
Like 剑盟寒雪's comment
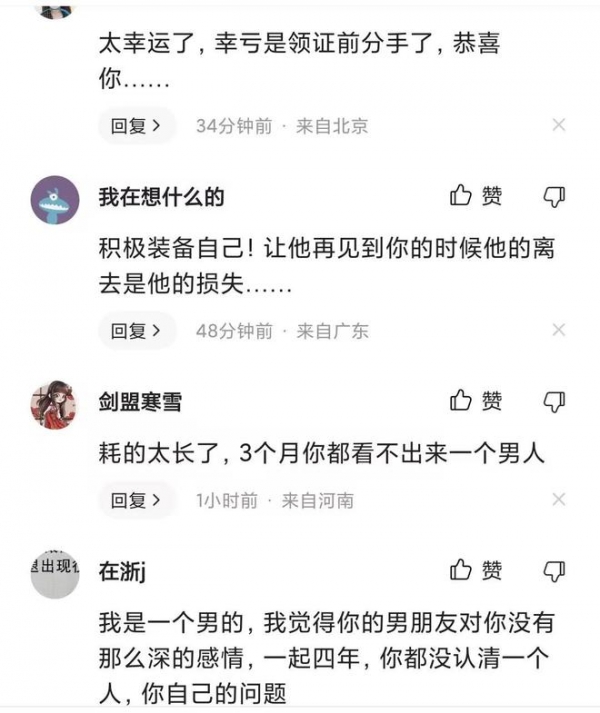point(476,401)
